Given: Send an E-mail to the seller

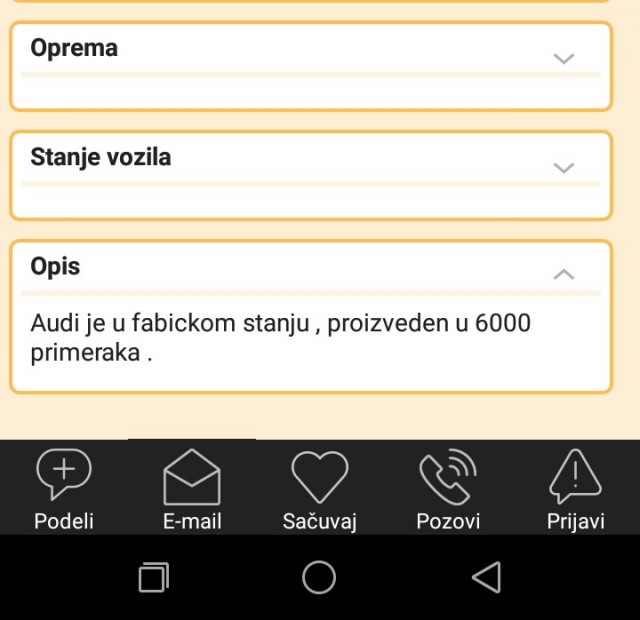Looking at the screenshot, I should [x=192, y=490].
